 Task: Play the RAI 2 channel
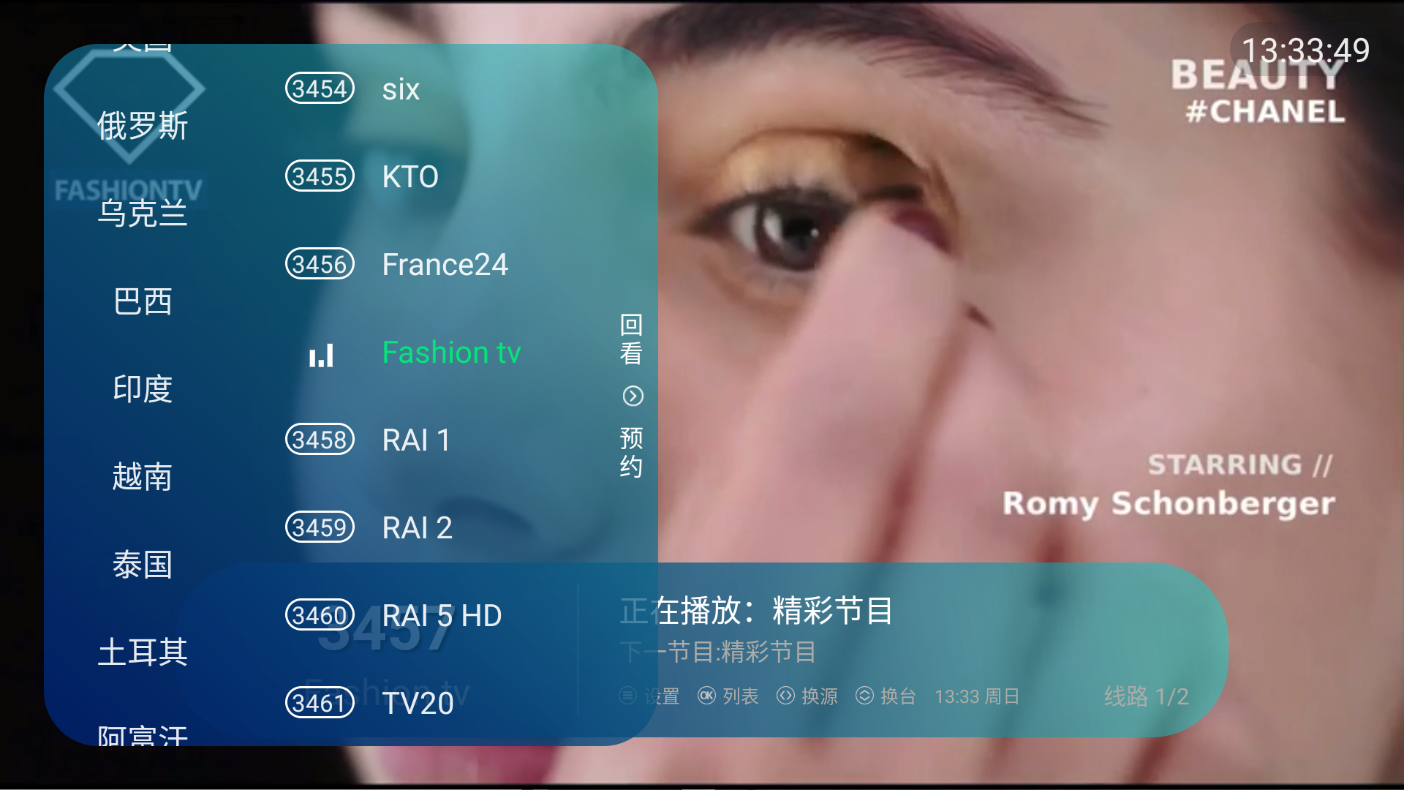click(x=417, y=528)
